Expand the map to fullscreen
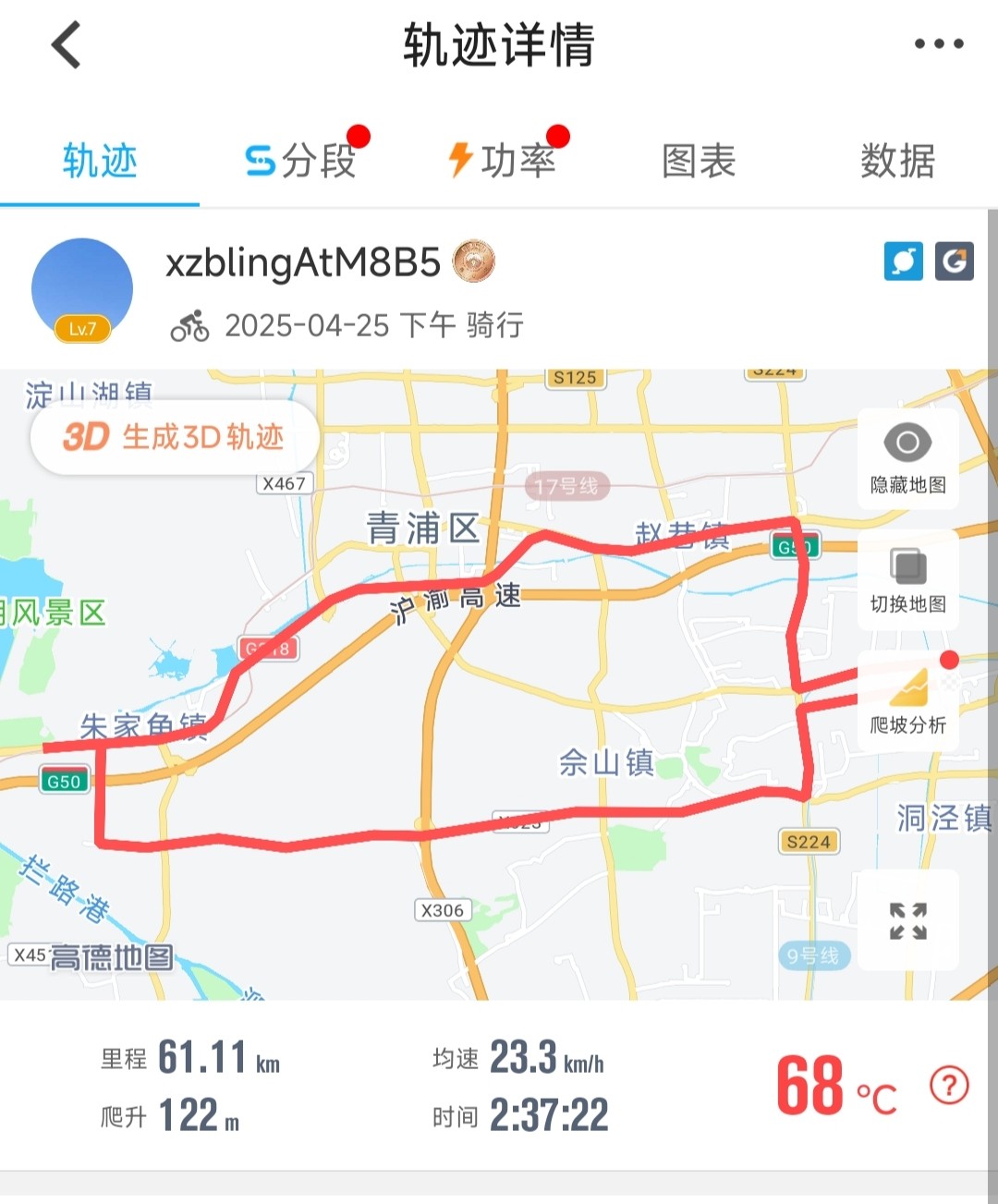The width and height of the screenshot is (998, 1204). [907, 921]
